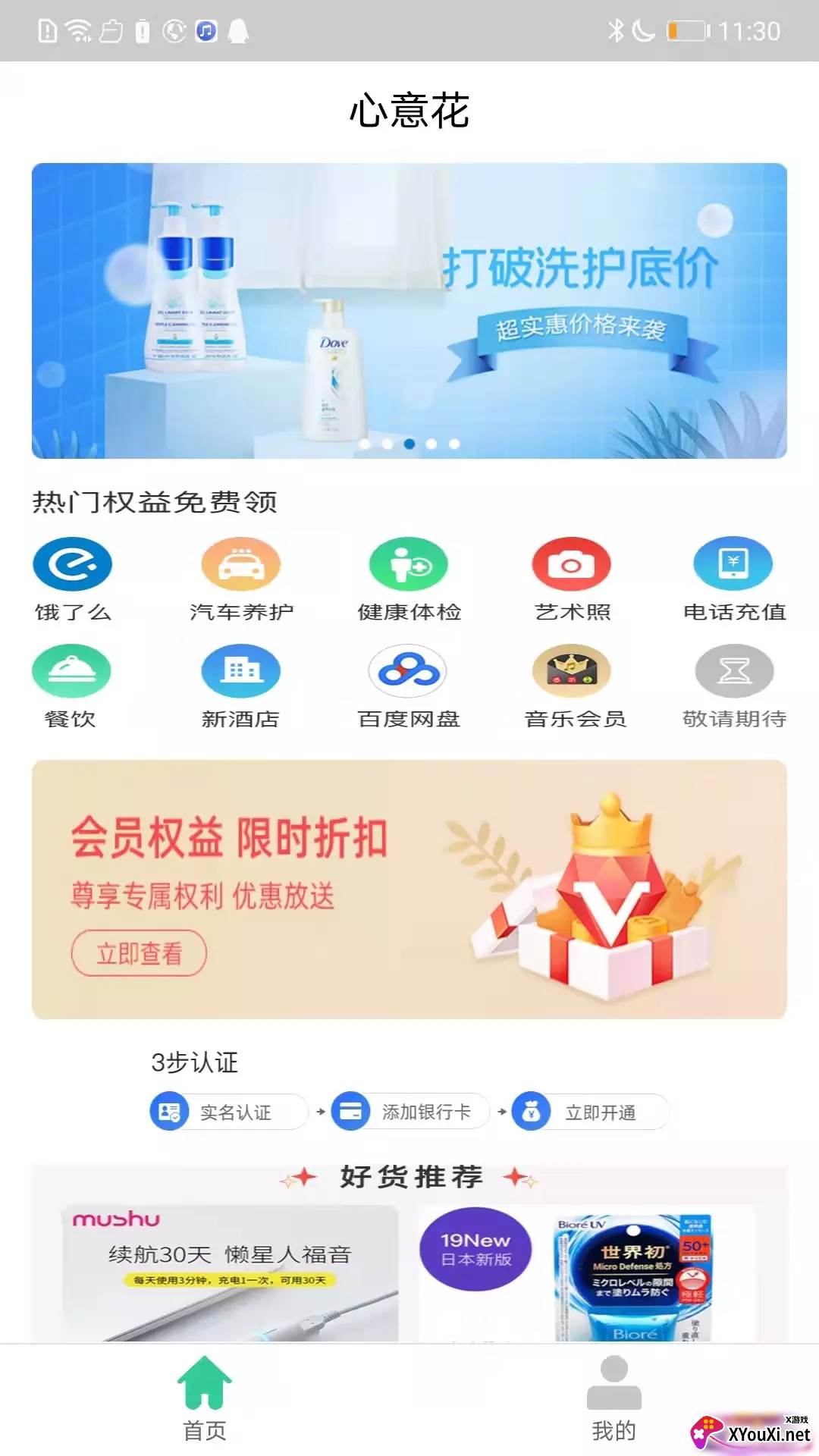Click the 添加银行卡 bank card step

409,1112
